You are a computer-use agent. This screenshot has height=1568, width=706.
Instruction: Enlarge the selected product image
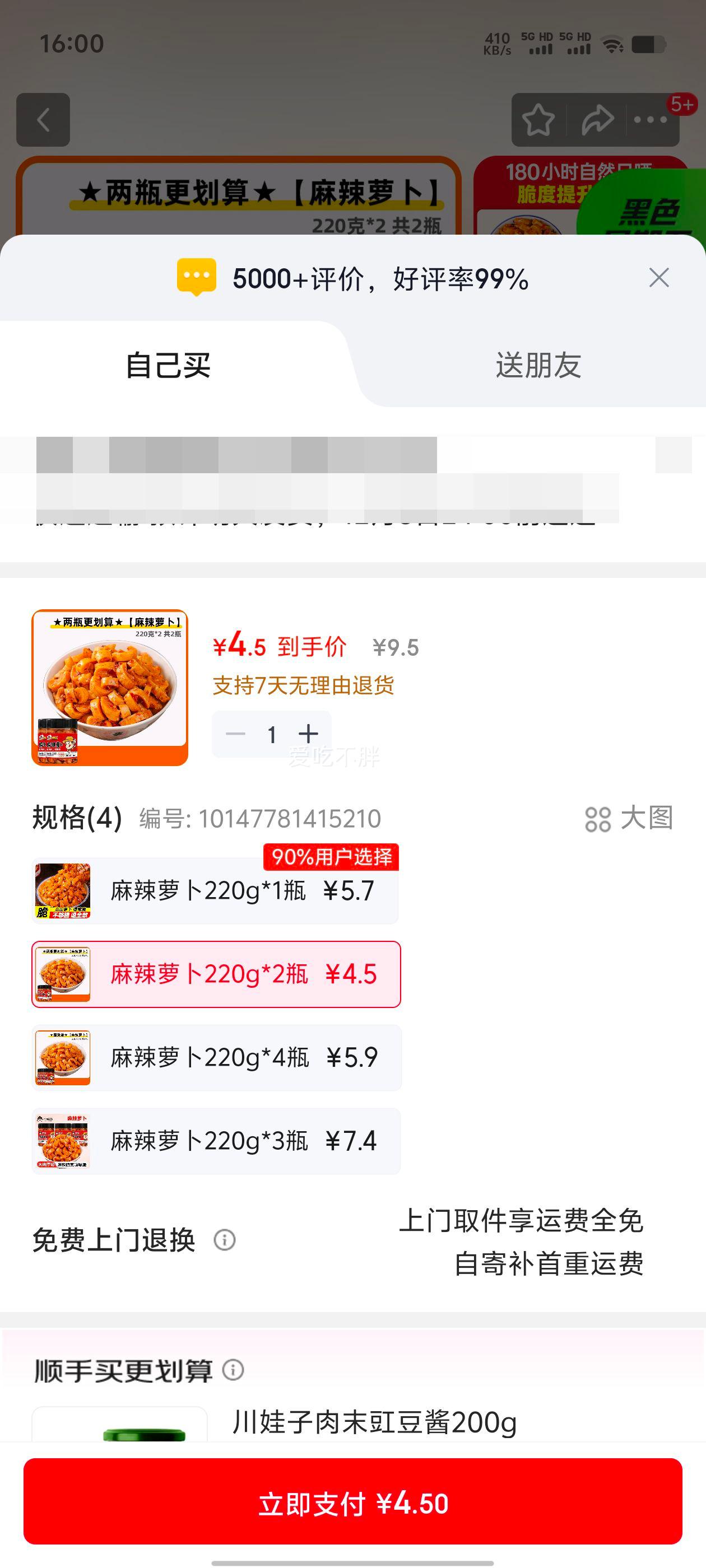click(110, 687)
